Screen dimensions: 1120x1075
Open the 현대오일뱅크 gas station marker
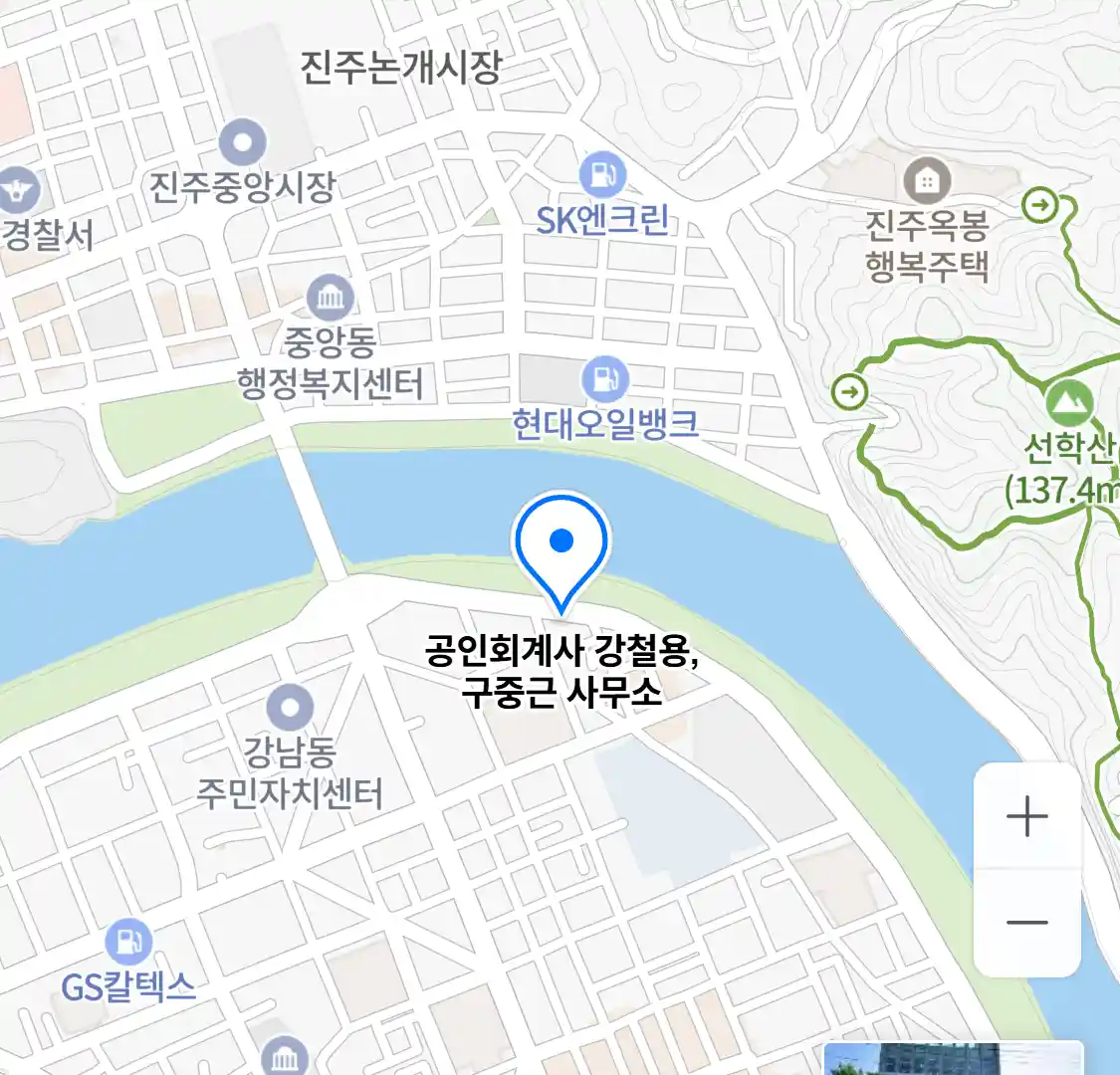click(604, 379)
